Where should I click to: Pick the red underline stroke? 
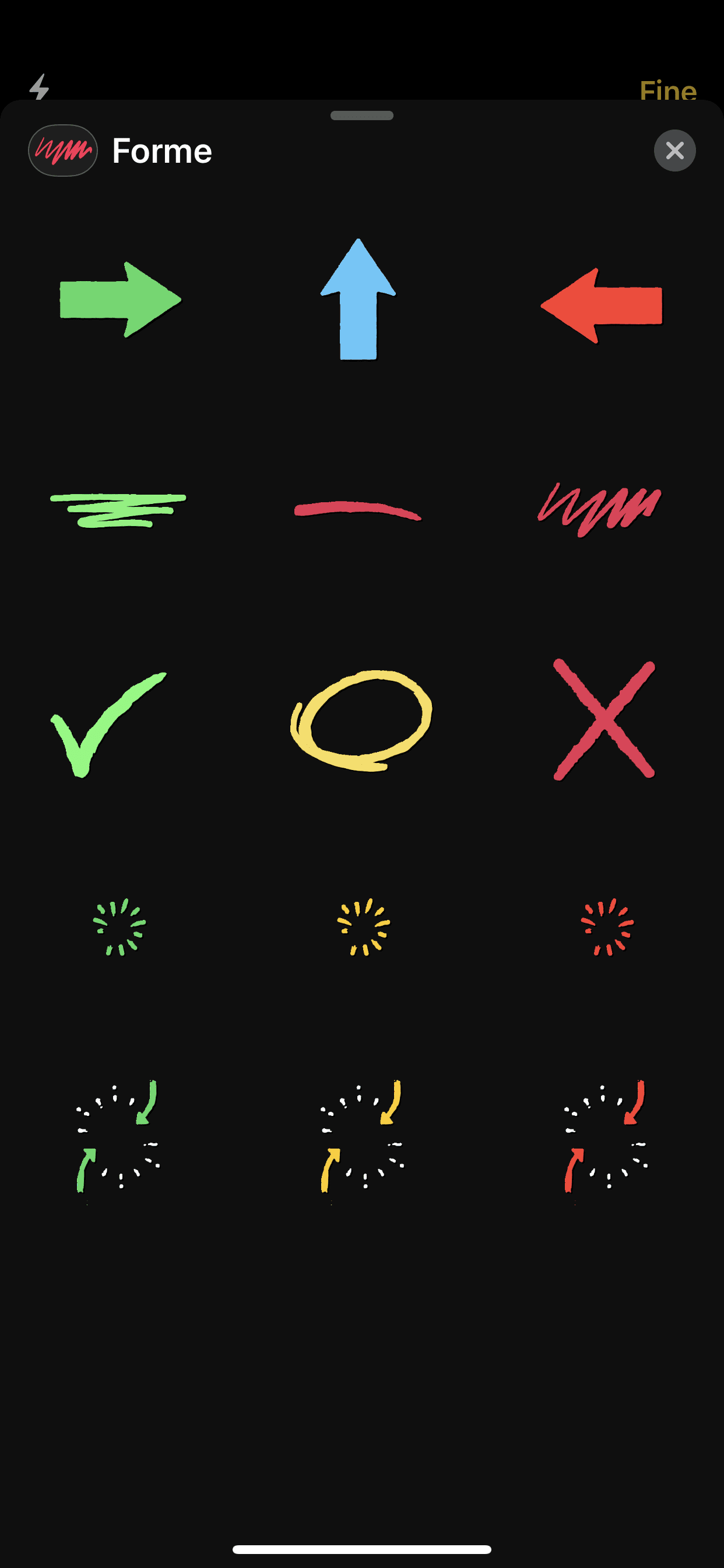[x=358, y=510]
